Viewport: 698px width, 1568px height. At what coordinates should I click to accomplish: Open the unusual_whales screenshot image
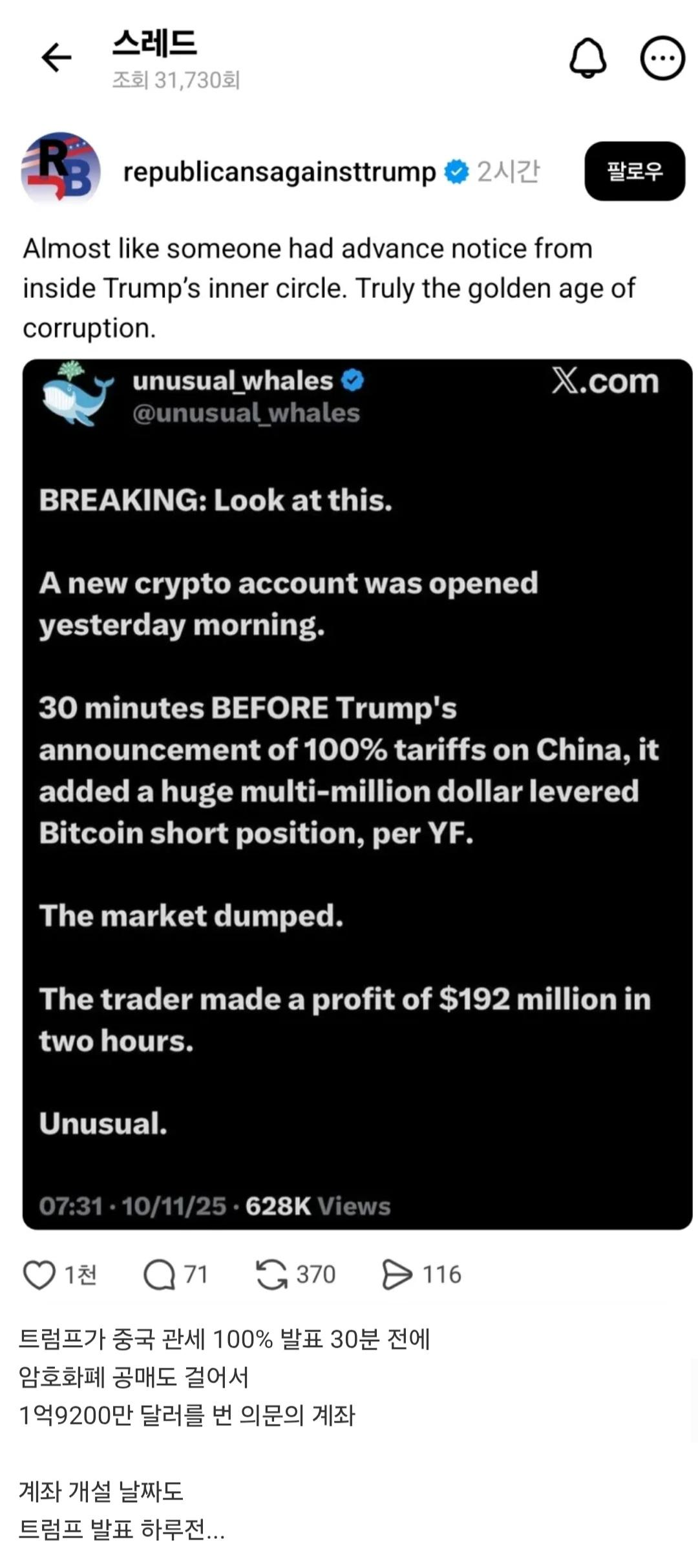point(357,794)
